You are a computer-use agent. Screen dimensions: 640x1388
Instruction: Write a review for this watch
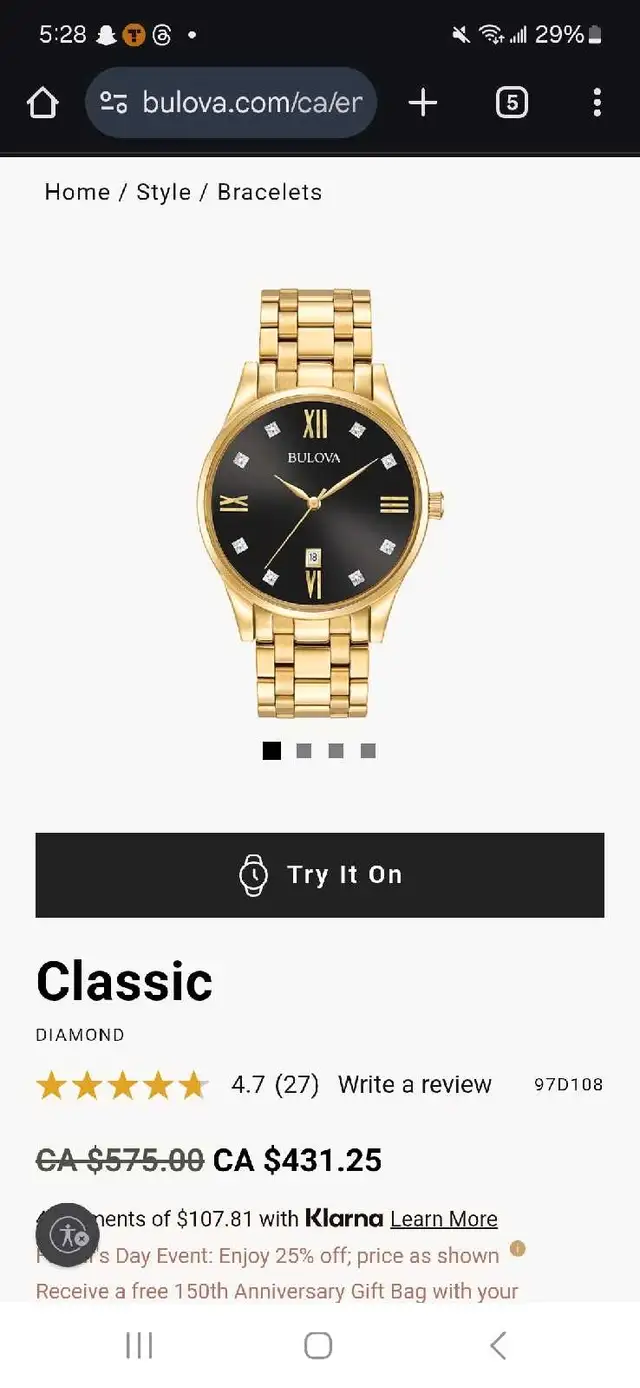[415, 1085]
